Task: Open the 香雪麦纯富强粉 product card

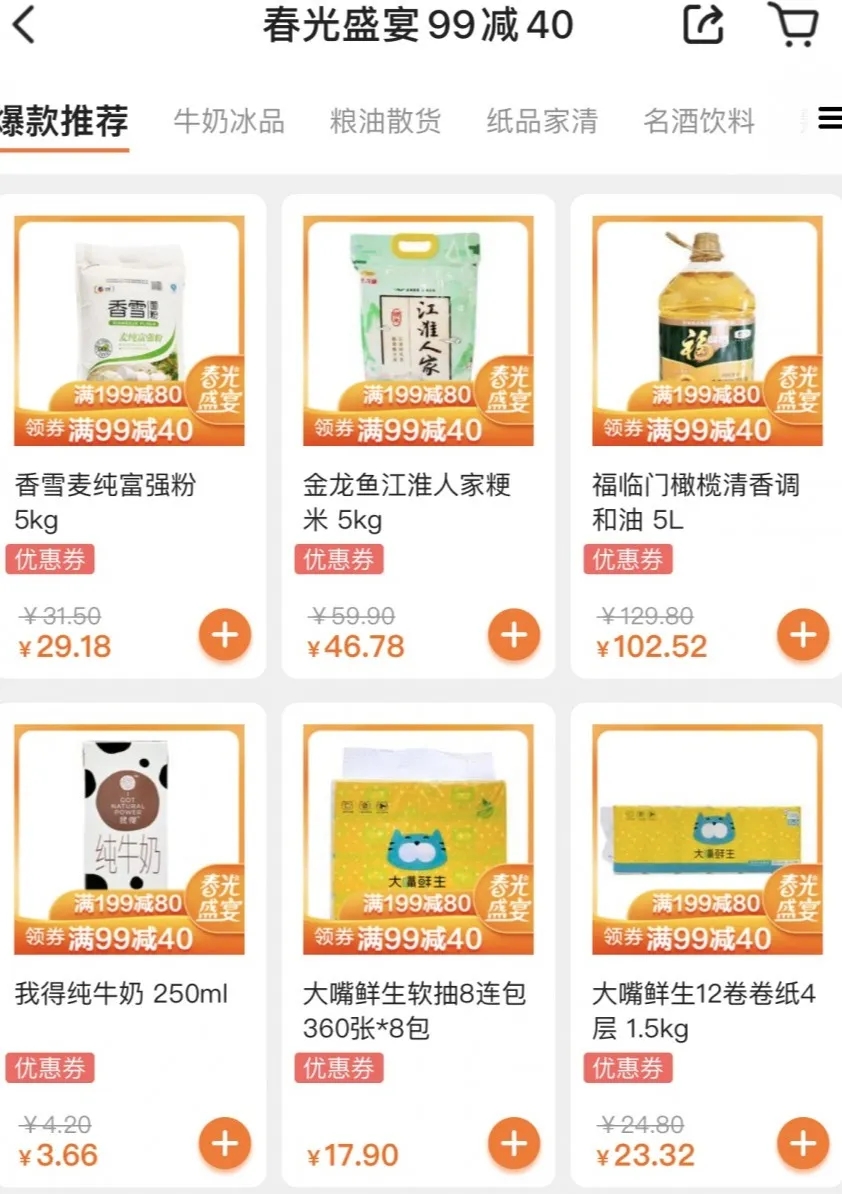Action: (x=129, y=330)
